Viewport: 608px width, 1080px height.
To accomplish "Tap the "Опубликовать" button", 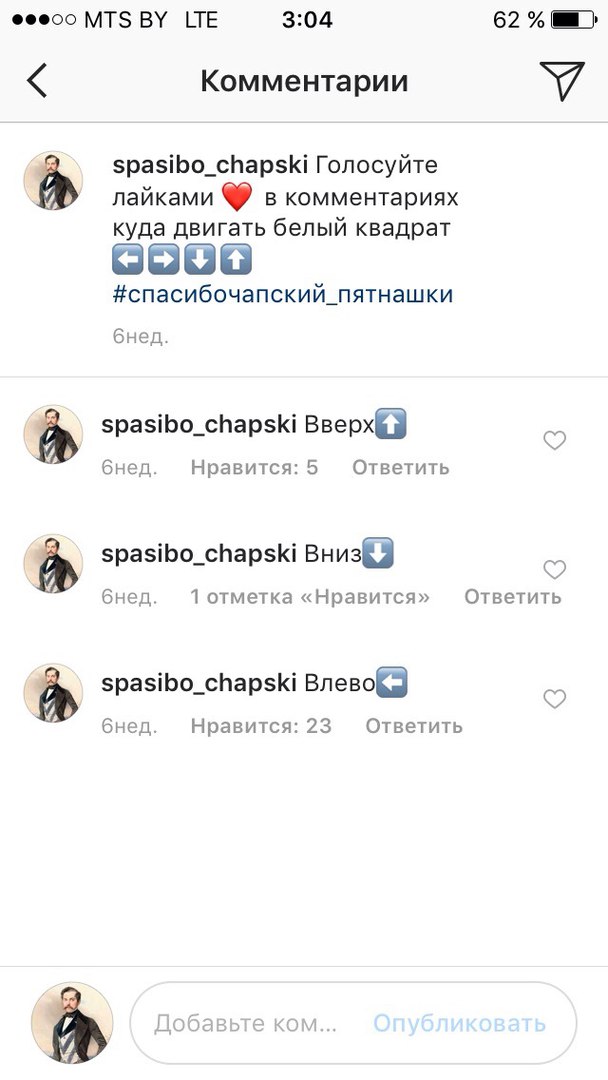I will [459, 1024].
